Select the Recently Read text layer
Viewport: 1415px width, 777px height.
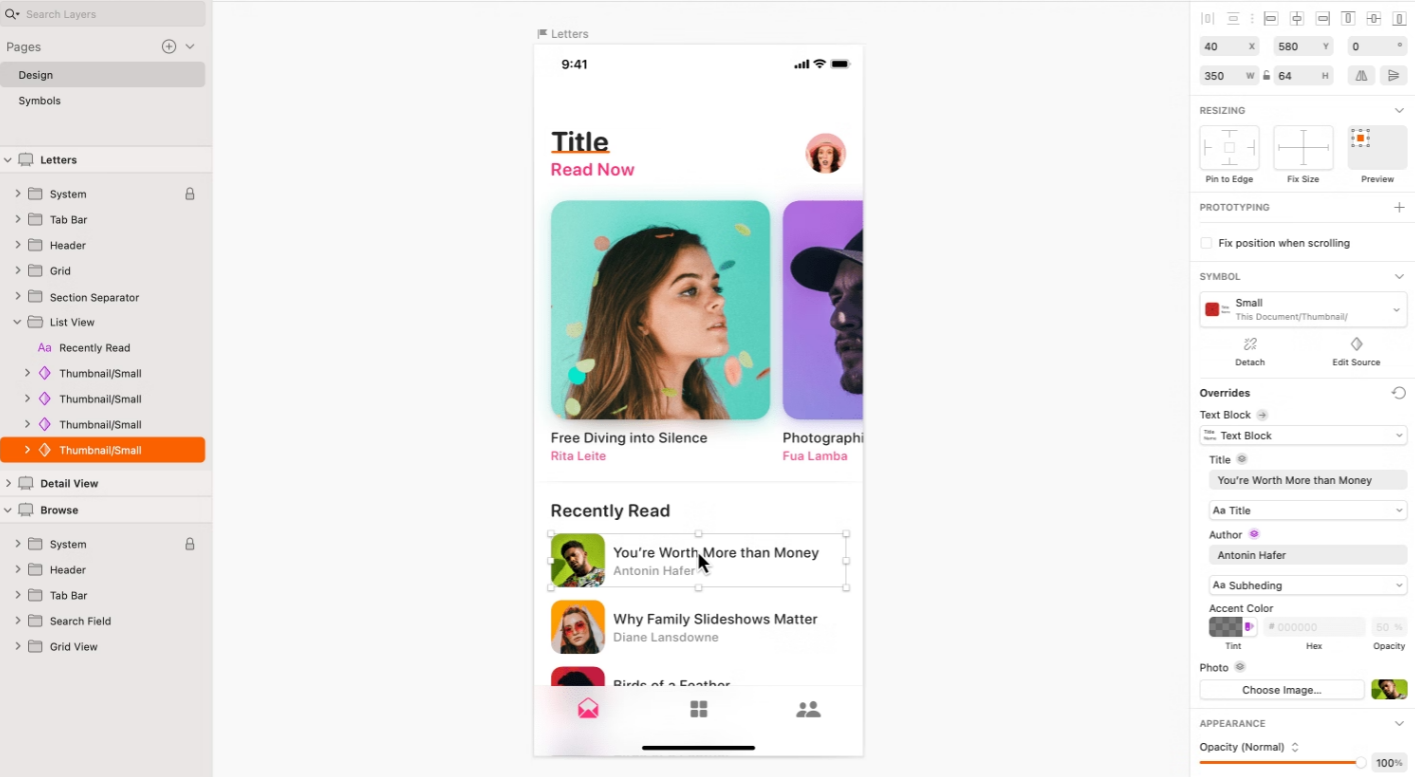[94, 348]
